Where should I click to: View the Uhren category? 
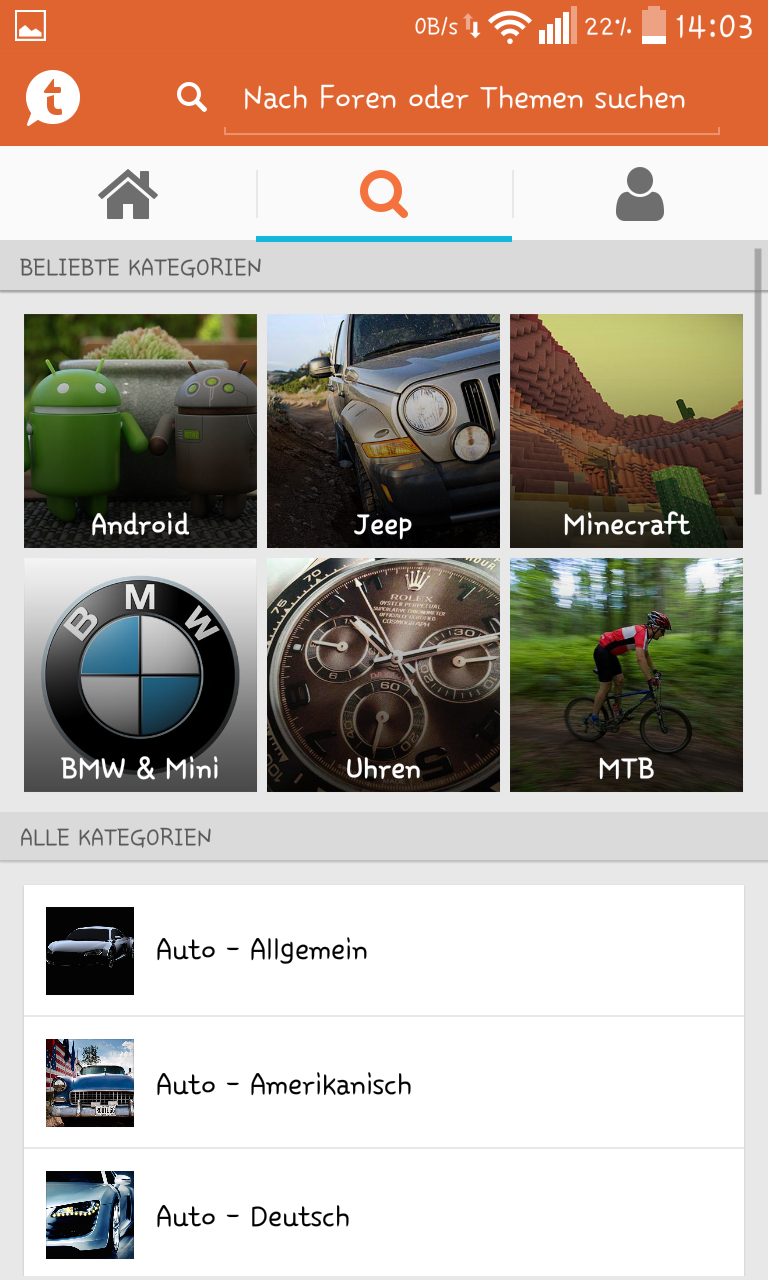tap(383, 675)
